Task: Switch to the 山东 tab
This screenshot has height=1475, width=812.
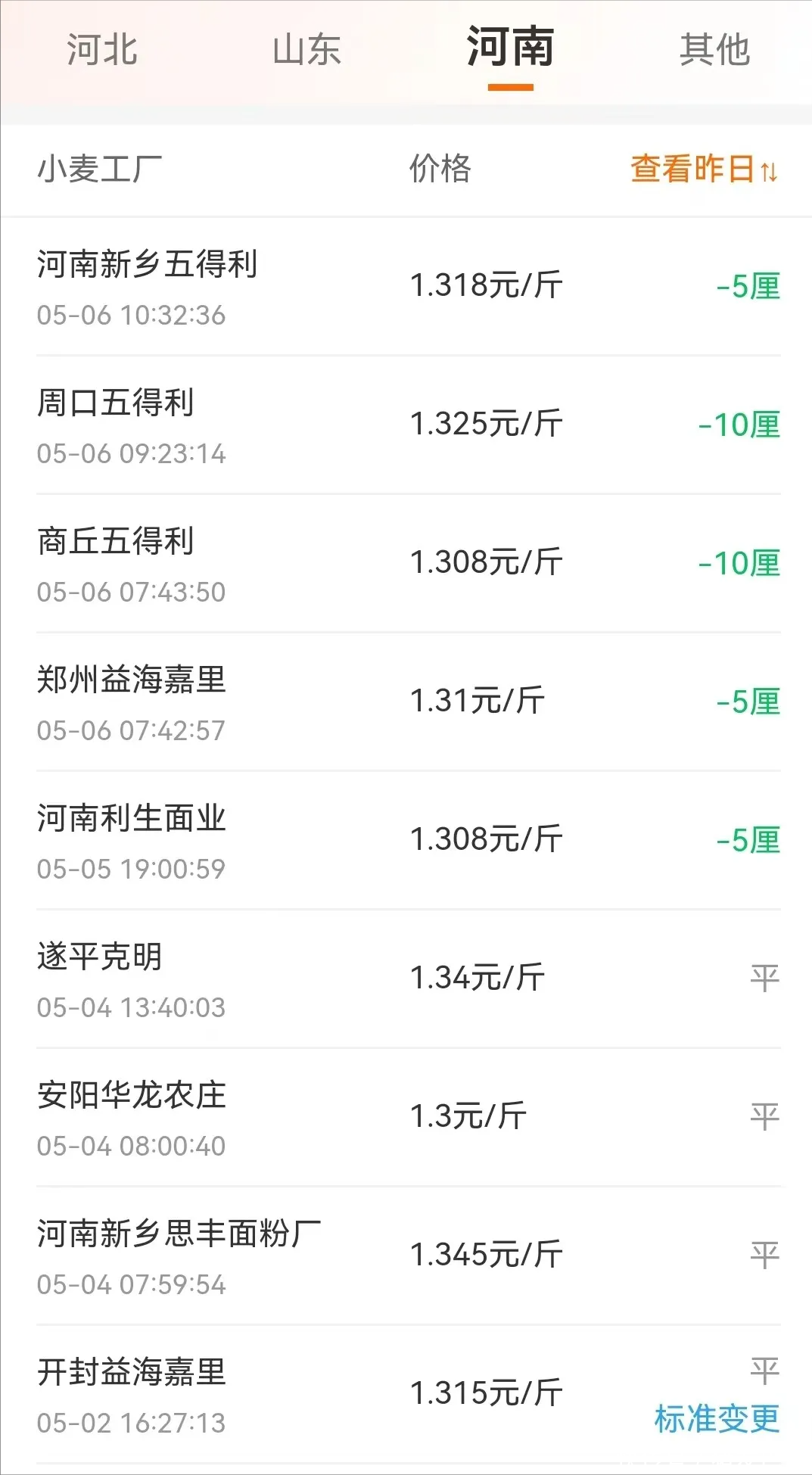Action: 306,50
